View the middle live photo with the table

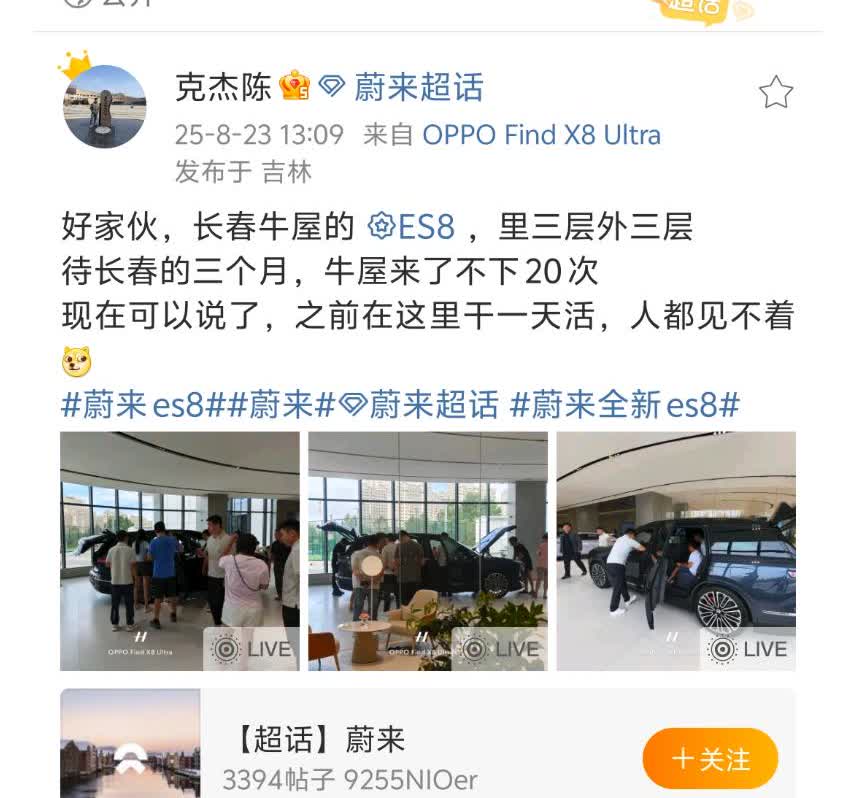pyautogui.click(x=427, y=550)
